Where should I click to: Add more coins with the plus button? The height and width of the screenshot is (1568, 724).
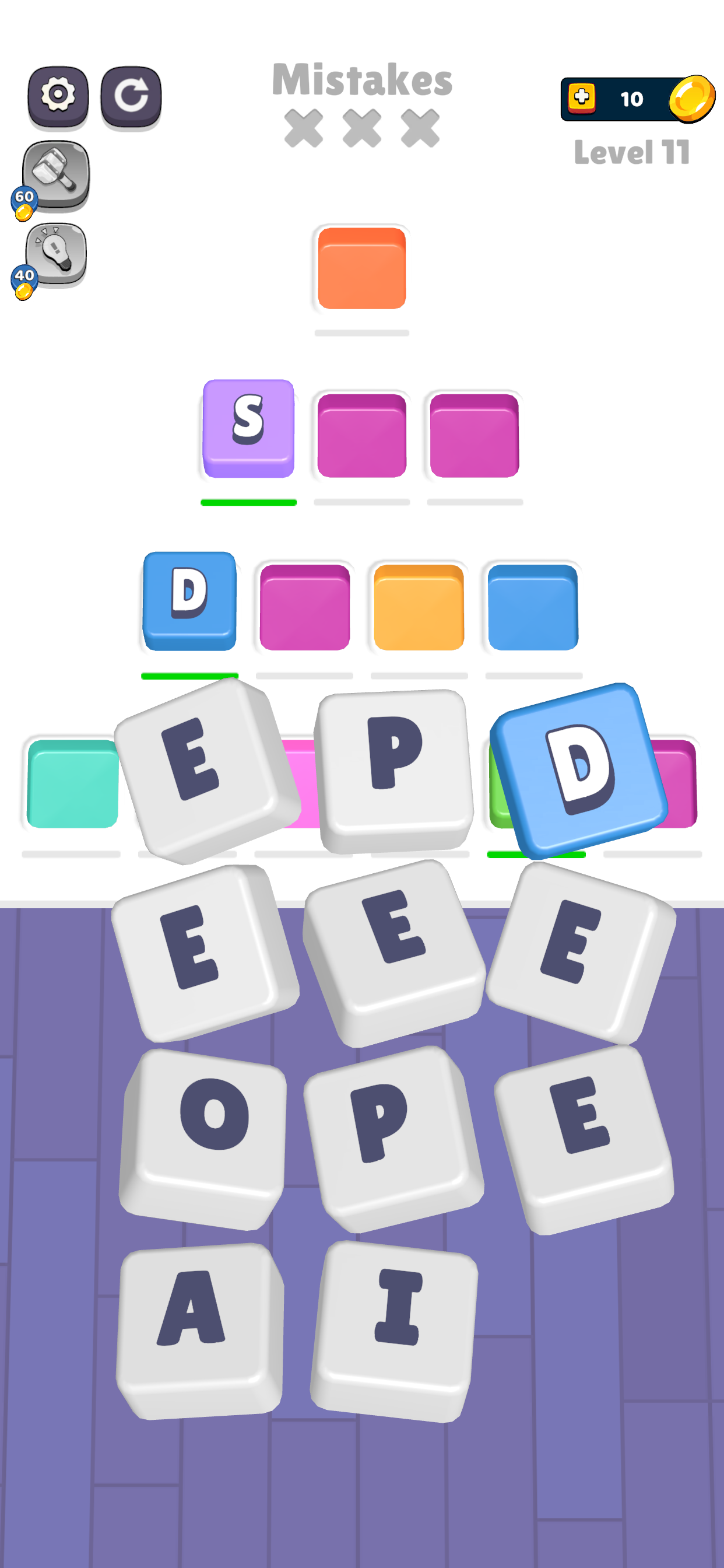coord(581,97)
